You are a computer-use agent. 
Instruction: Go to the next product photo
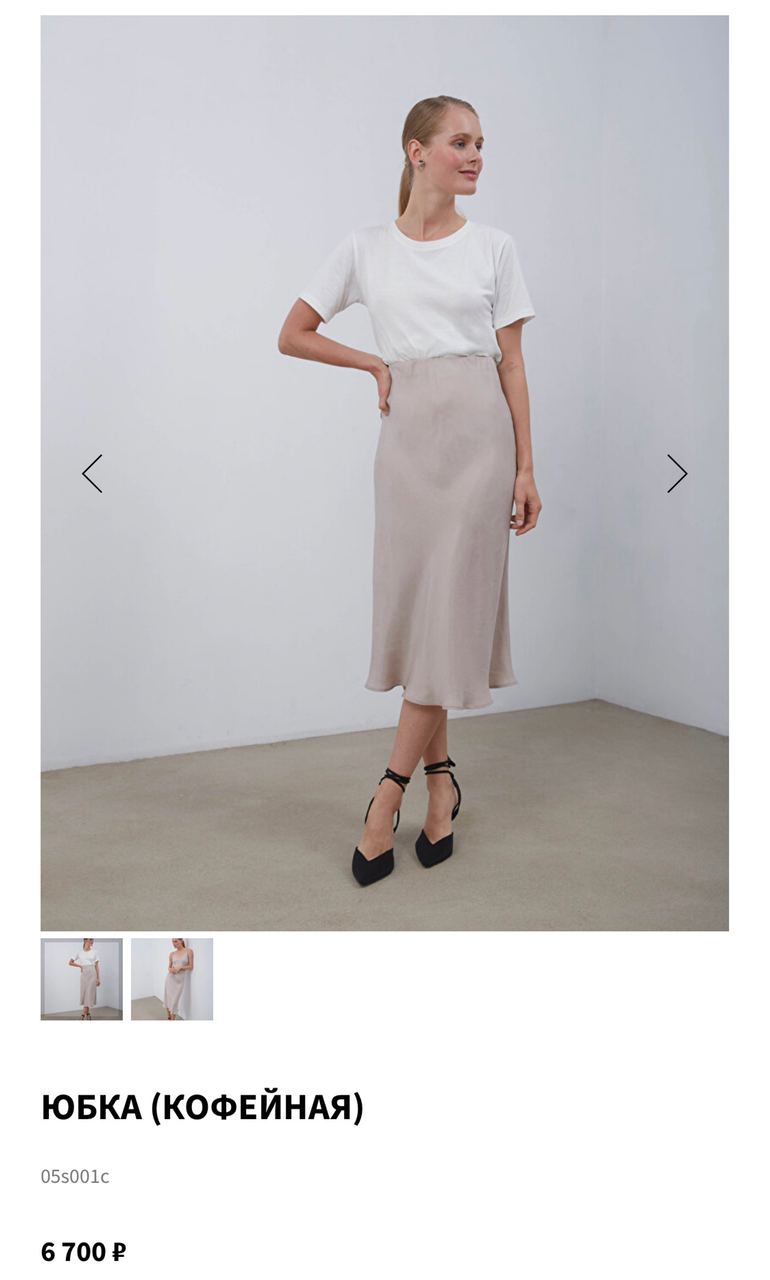pyautogui.click(x=677, y=474)
